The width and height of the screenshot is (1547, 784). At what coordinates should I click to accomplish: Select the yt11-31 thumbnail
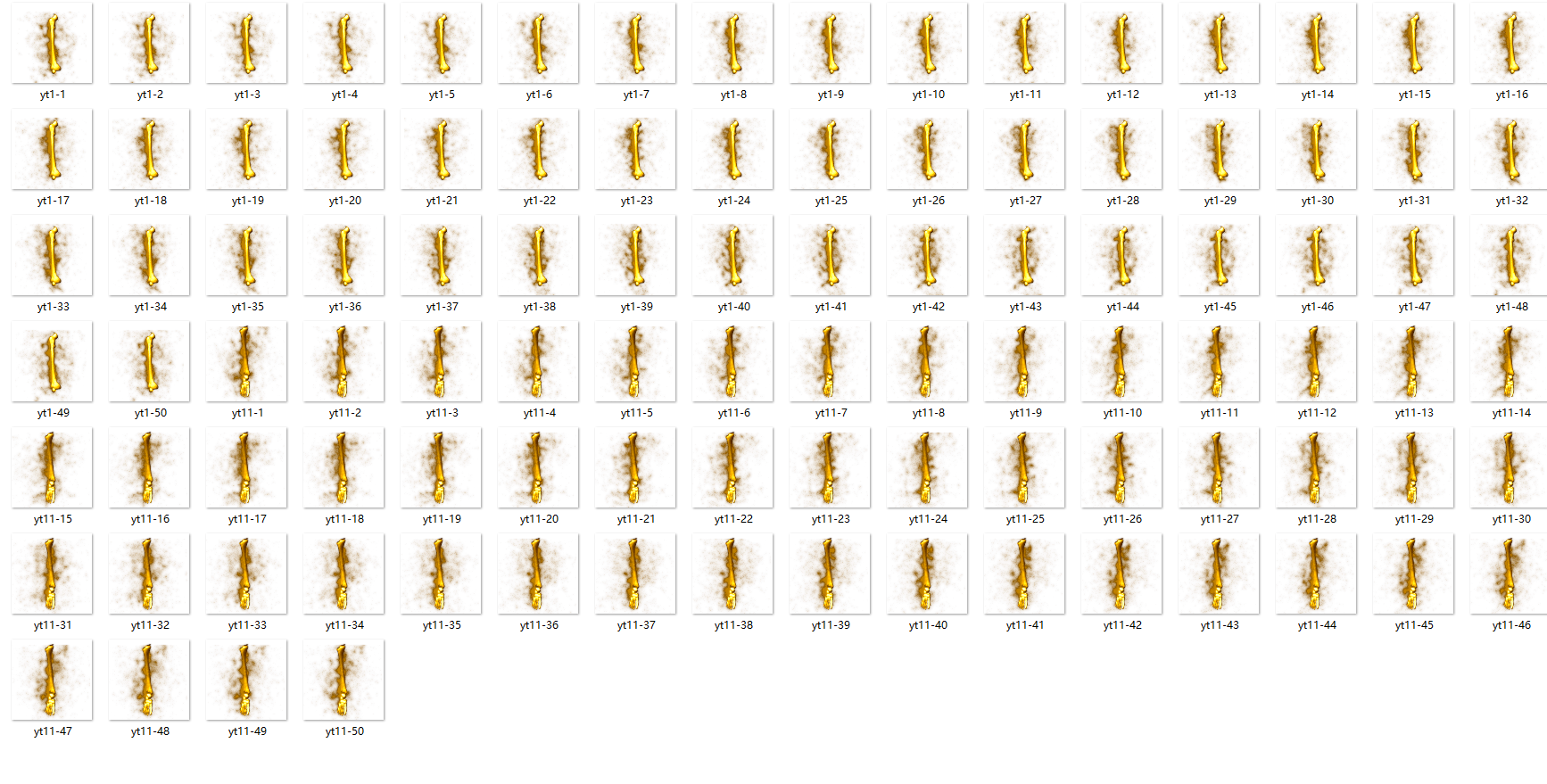coord(52,574)
